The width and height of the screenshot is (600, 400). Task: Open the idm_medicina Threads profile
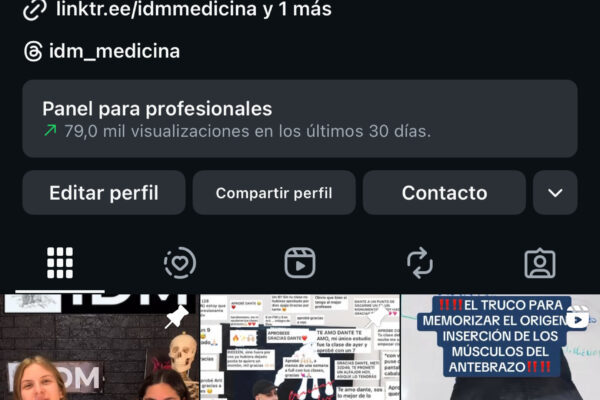[112, 50]
